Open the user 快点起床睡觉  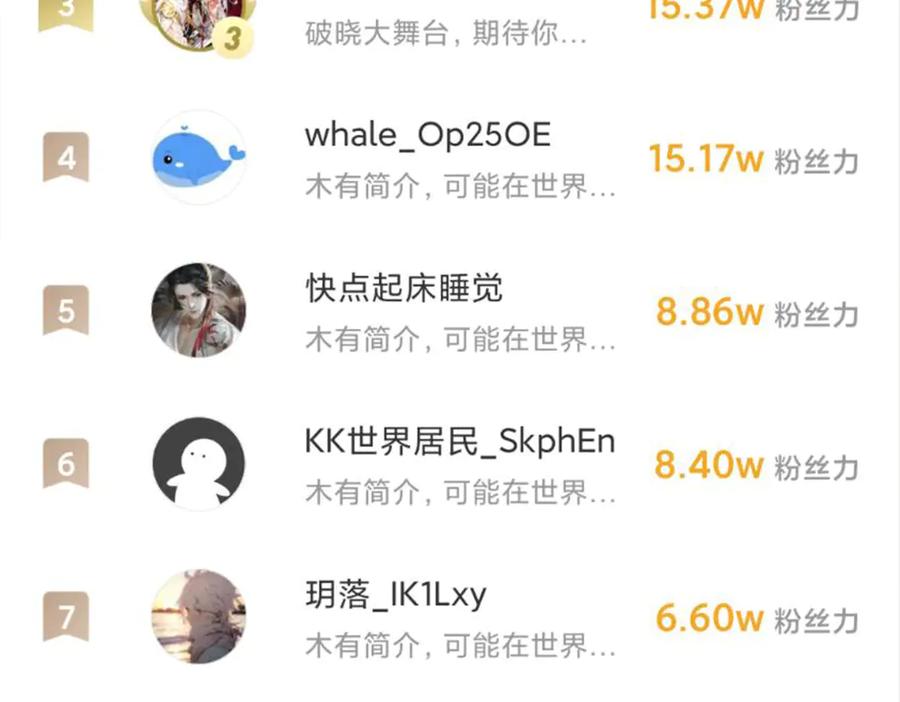pyautogui.click(x=404, y=289)
